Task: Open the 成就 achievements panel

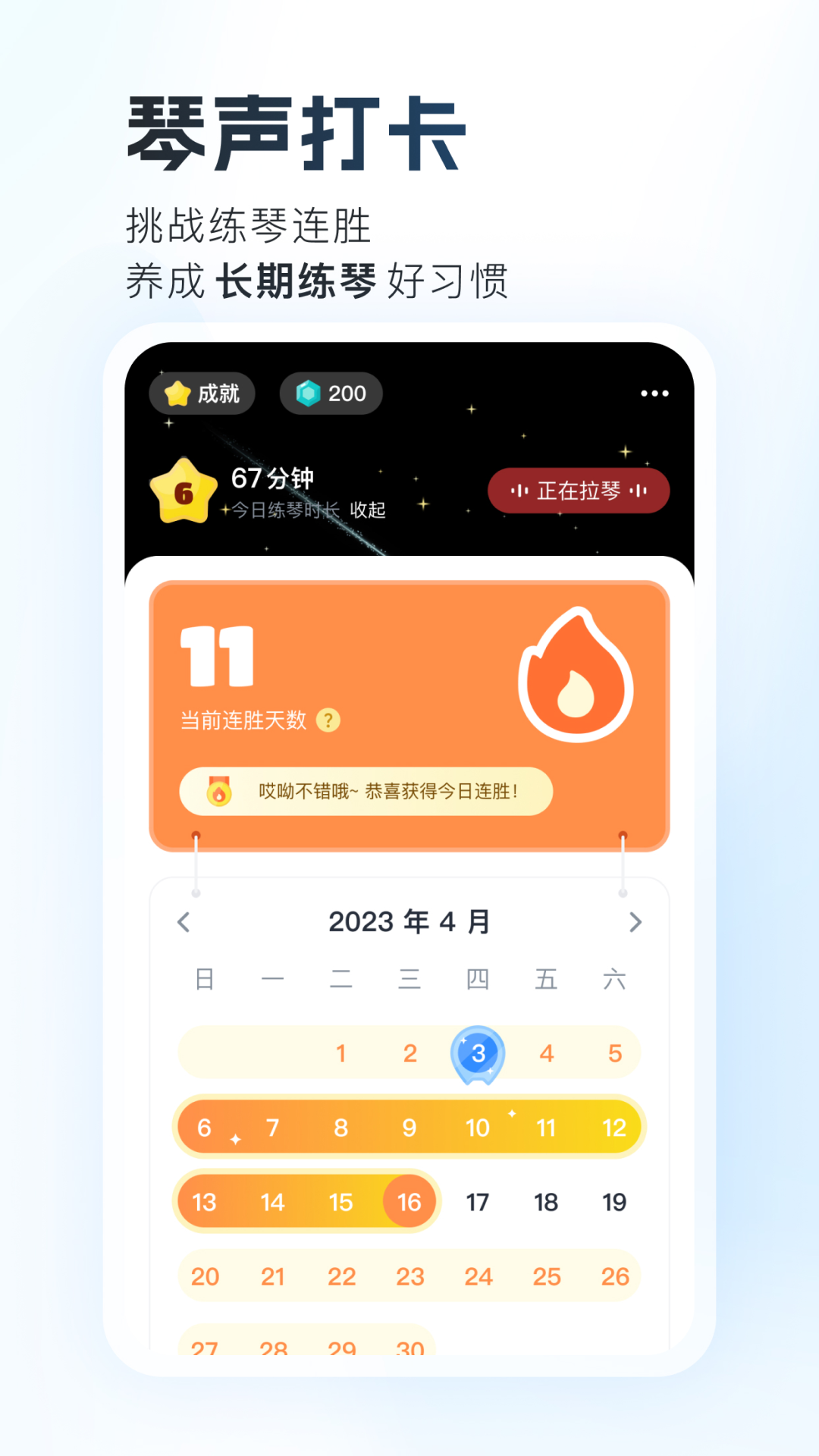Action: pos(202,394)
